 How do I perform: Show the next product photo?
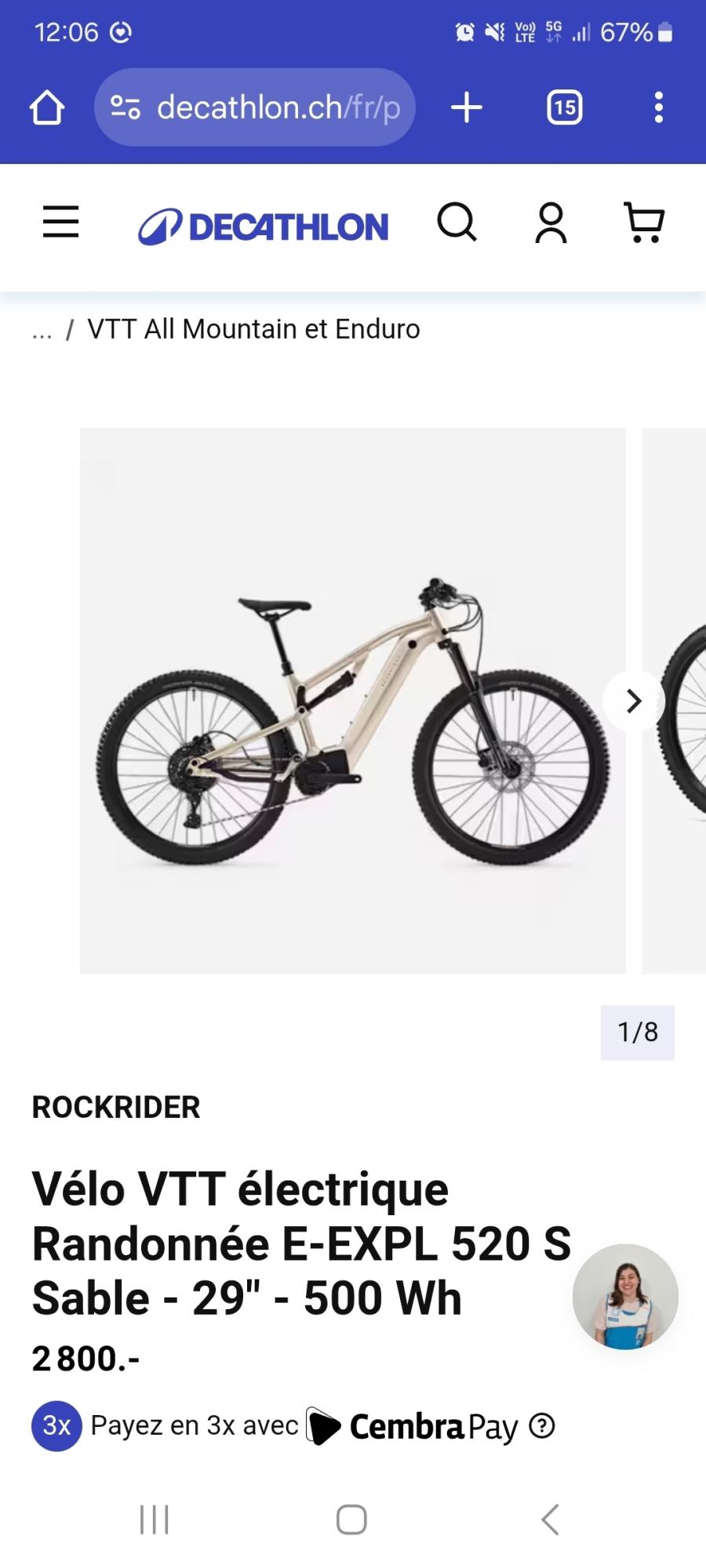point(634,701)
